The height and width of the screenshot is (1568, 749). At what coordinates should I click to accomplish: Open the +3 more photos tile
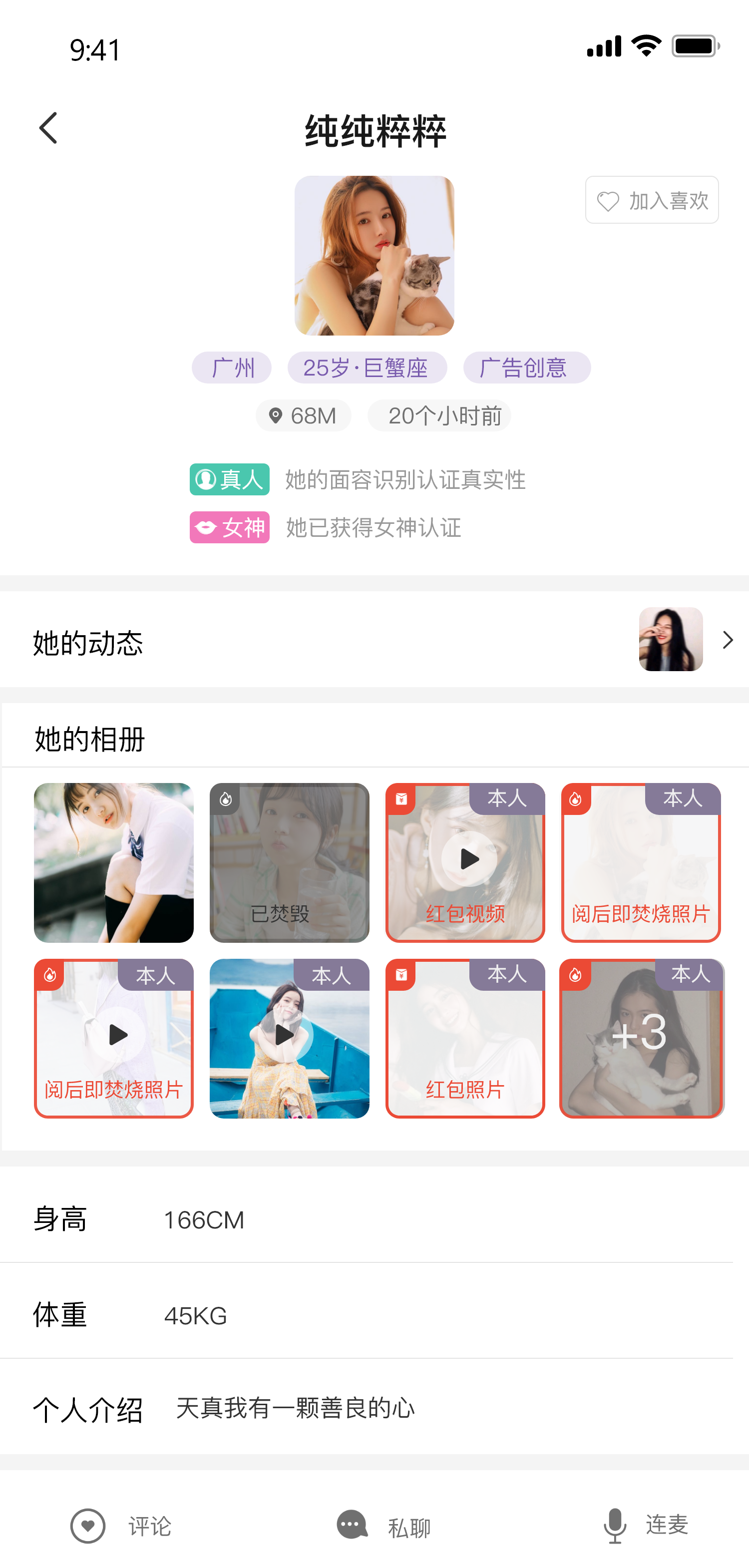click(x=641, y=1039)
